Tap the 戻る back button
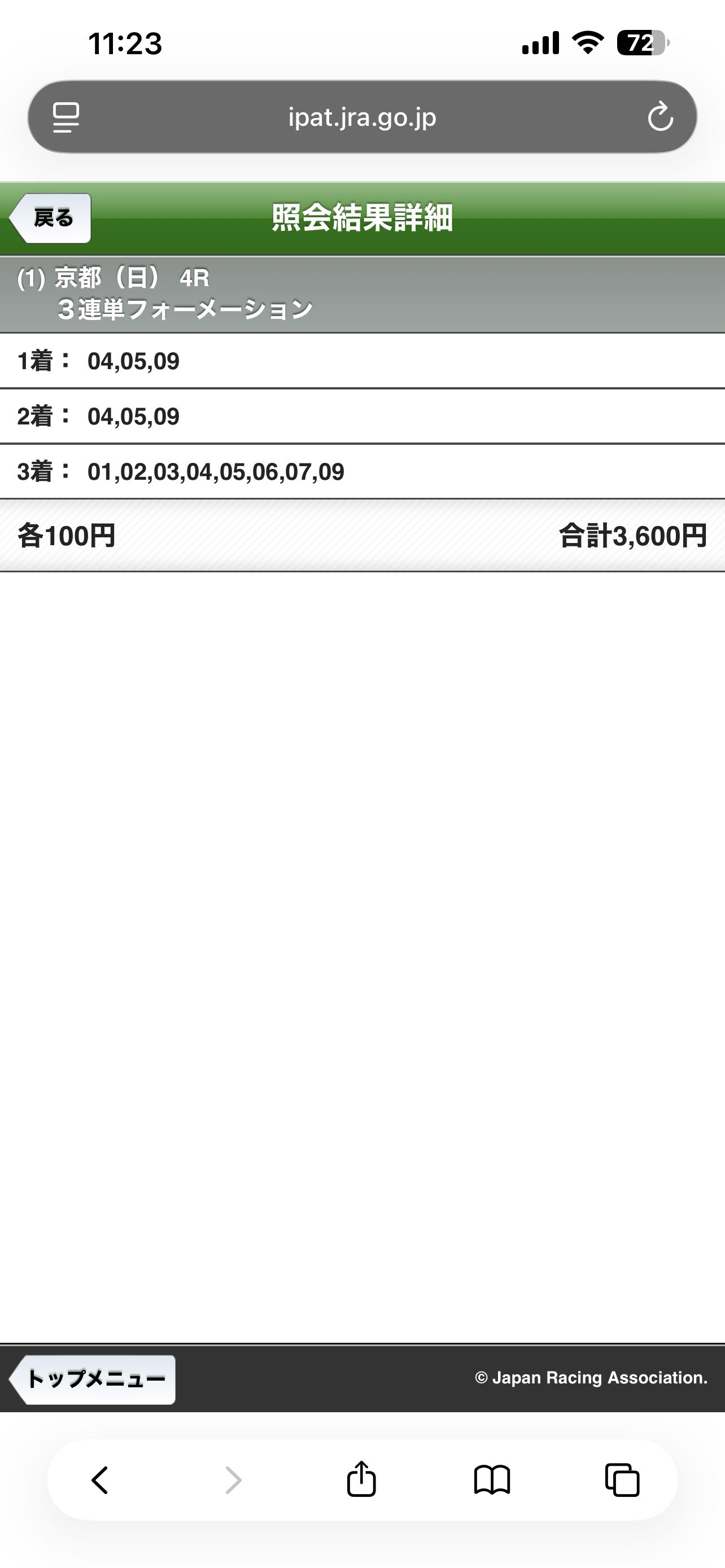The image size is (725, 1568). [50, 218]
